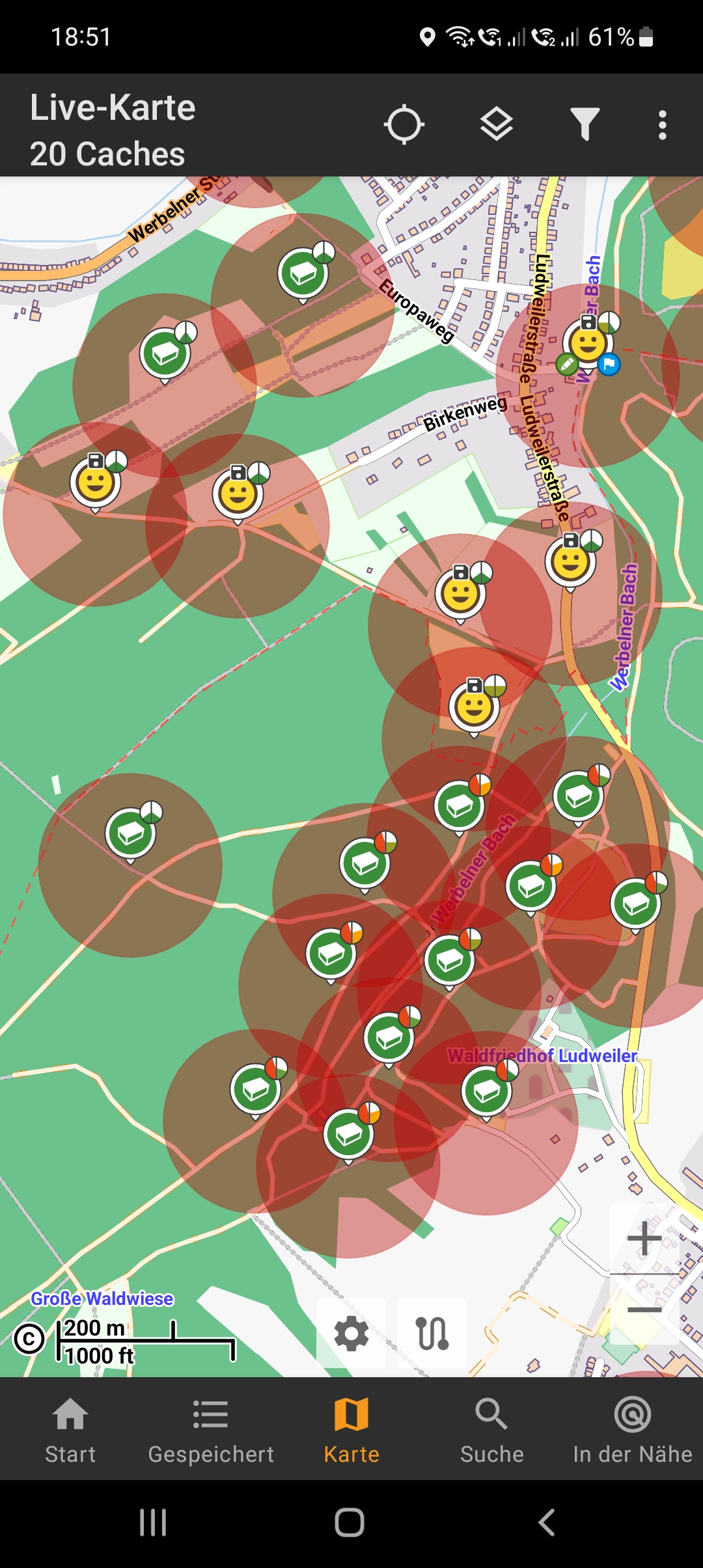Screen dimensions: 703x1568
Task: Switch to the Start tab
Action: [x=70, y=1429]
